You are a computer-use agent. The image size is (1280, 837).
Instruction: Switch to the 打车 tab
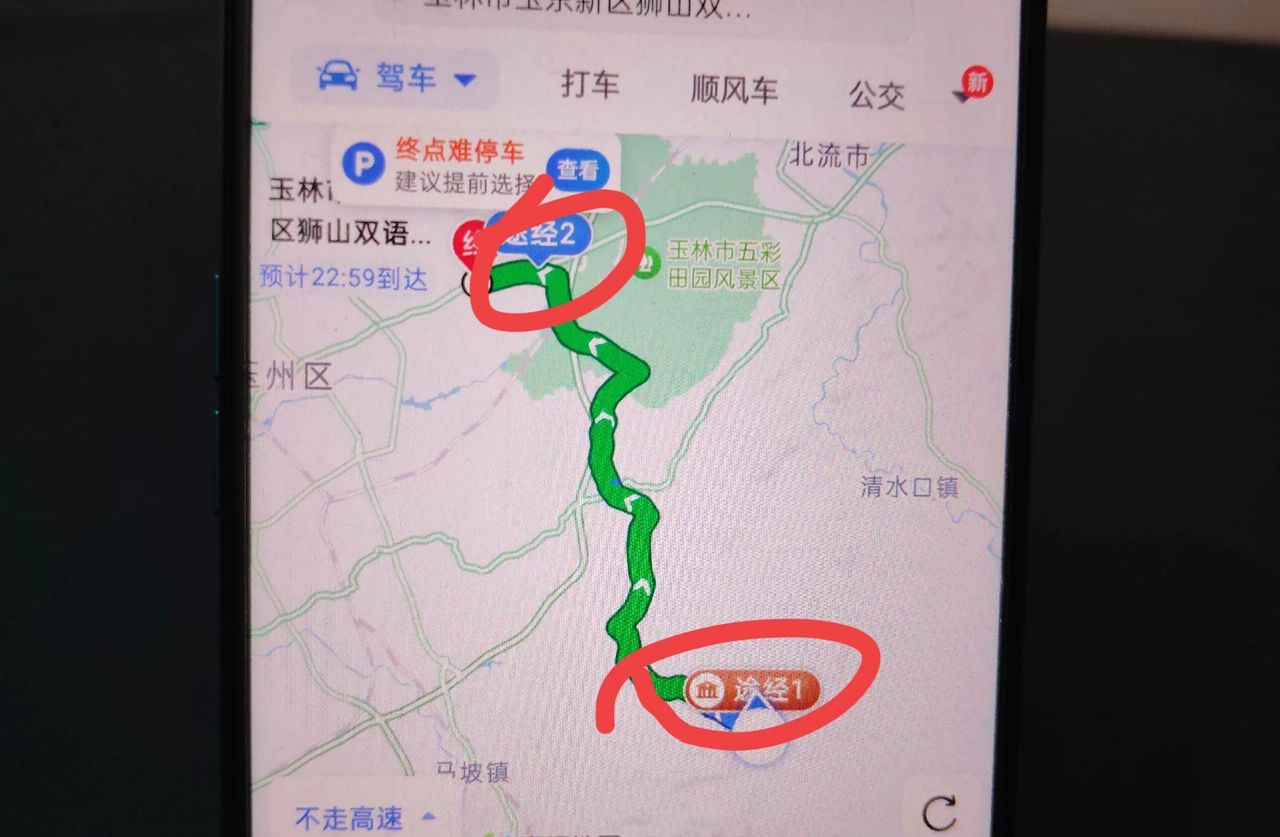pyautogui.click(x=590, y=85)
